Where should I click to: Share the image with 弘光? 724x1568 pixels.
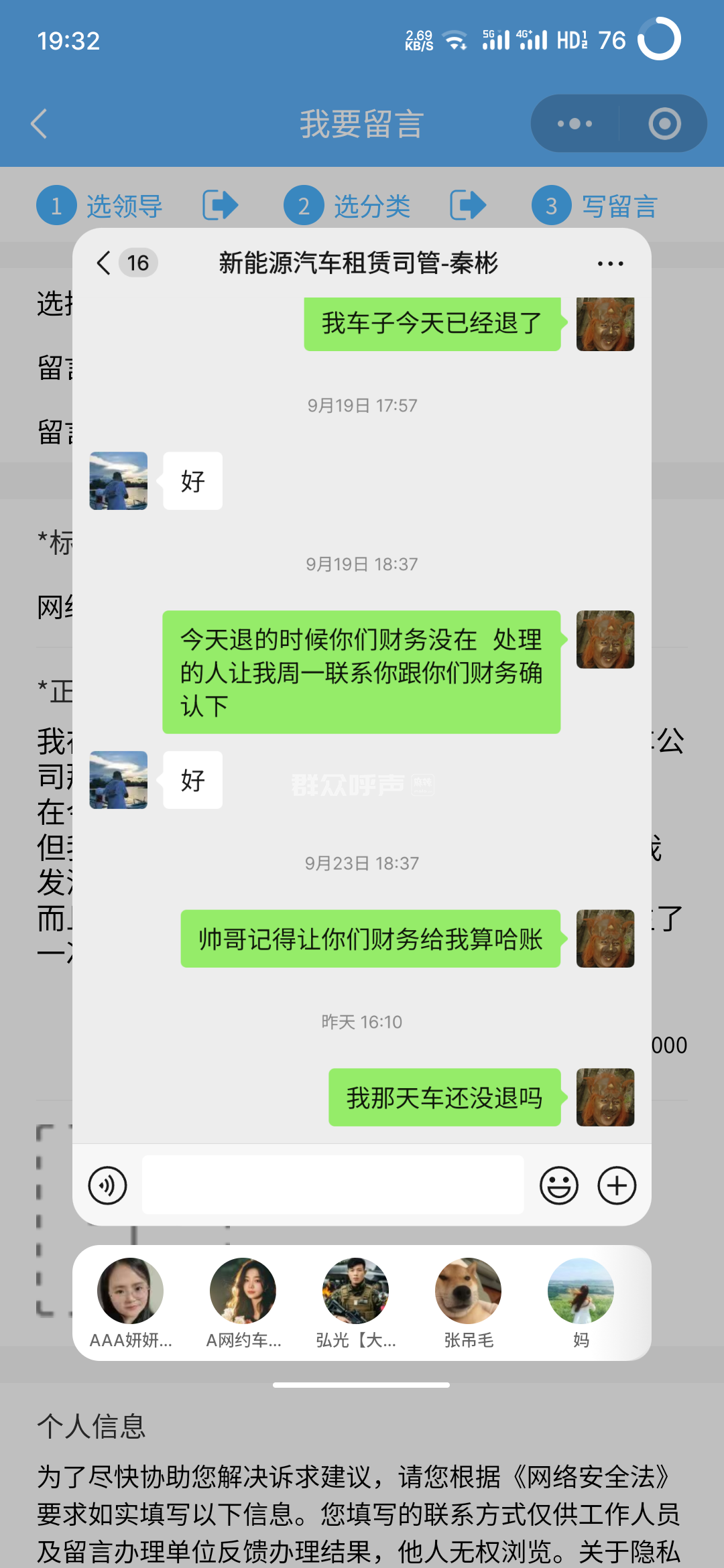(x=355, y=1291)
